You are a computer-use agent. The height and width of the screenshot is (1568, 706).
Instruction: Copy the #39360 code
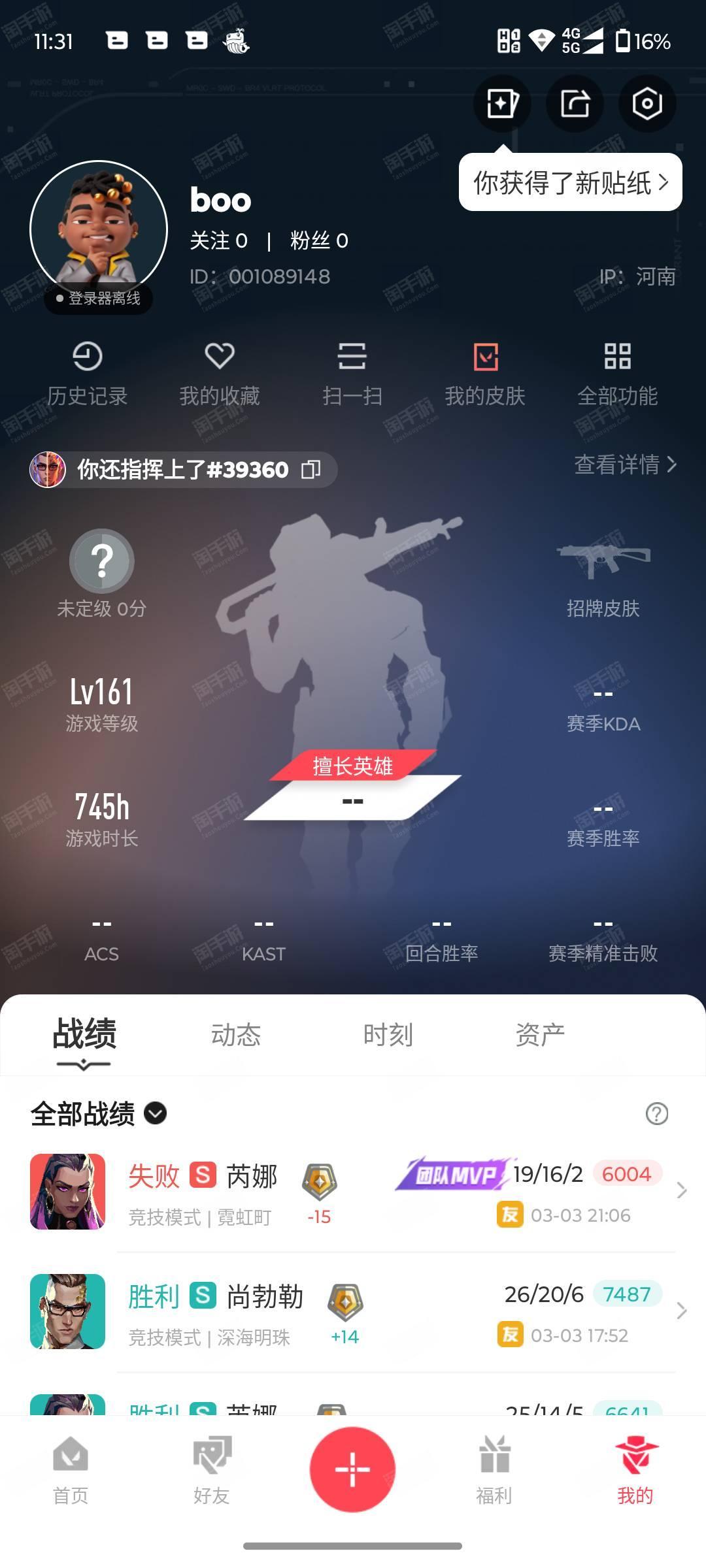coord(311,469)
